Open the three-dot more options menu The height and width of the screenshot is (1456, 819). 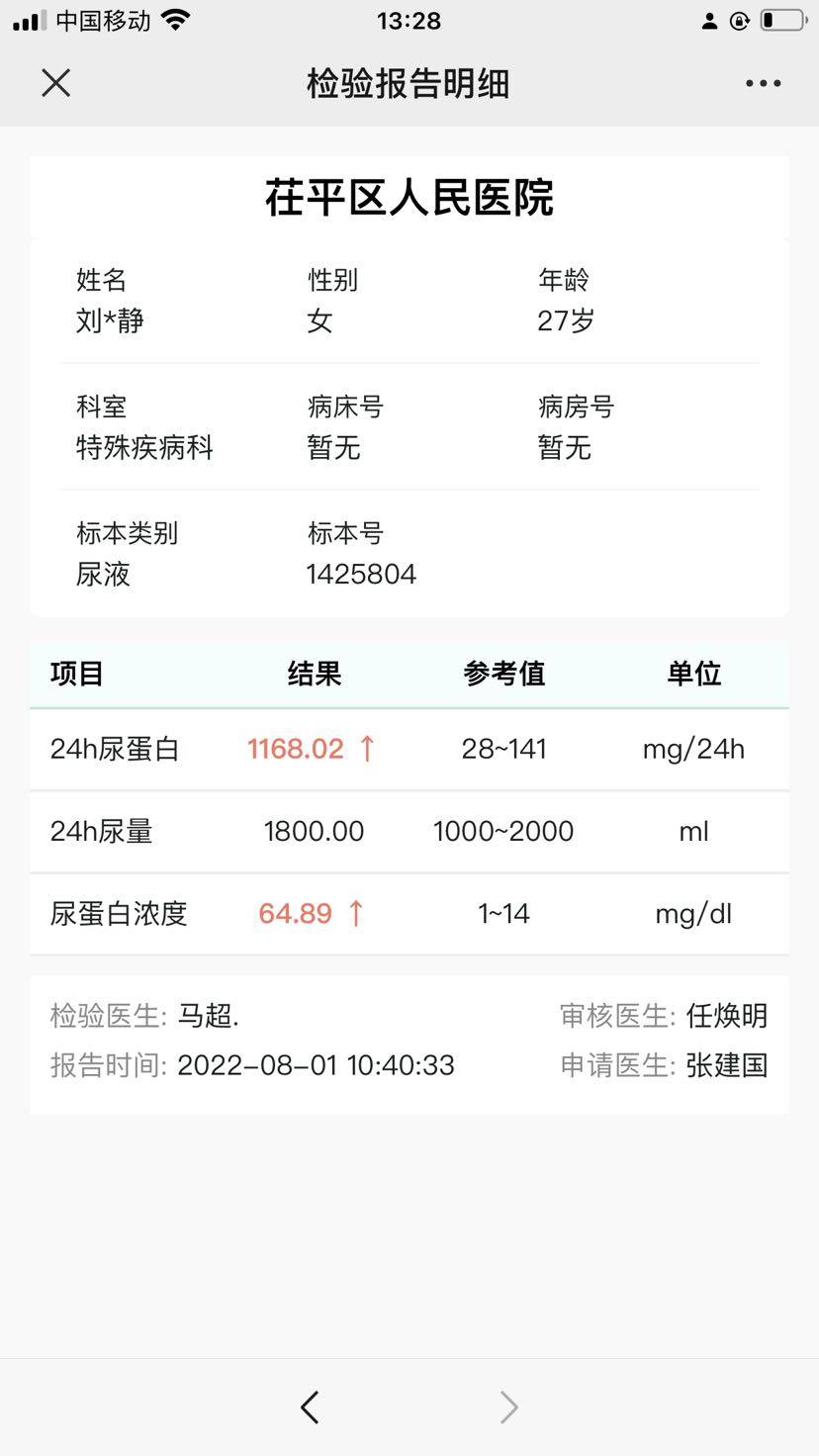(x=763, y=84)
